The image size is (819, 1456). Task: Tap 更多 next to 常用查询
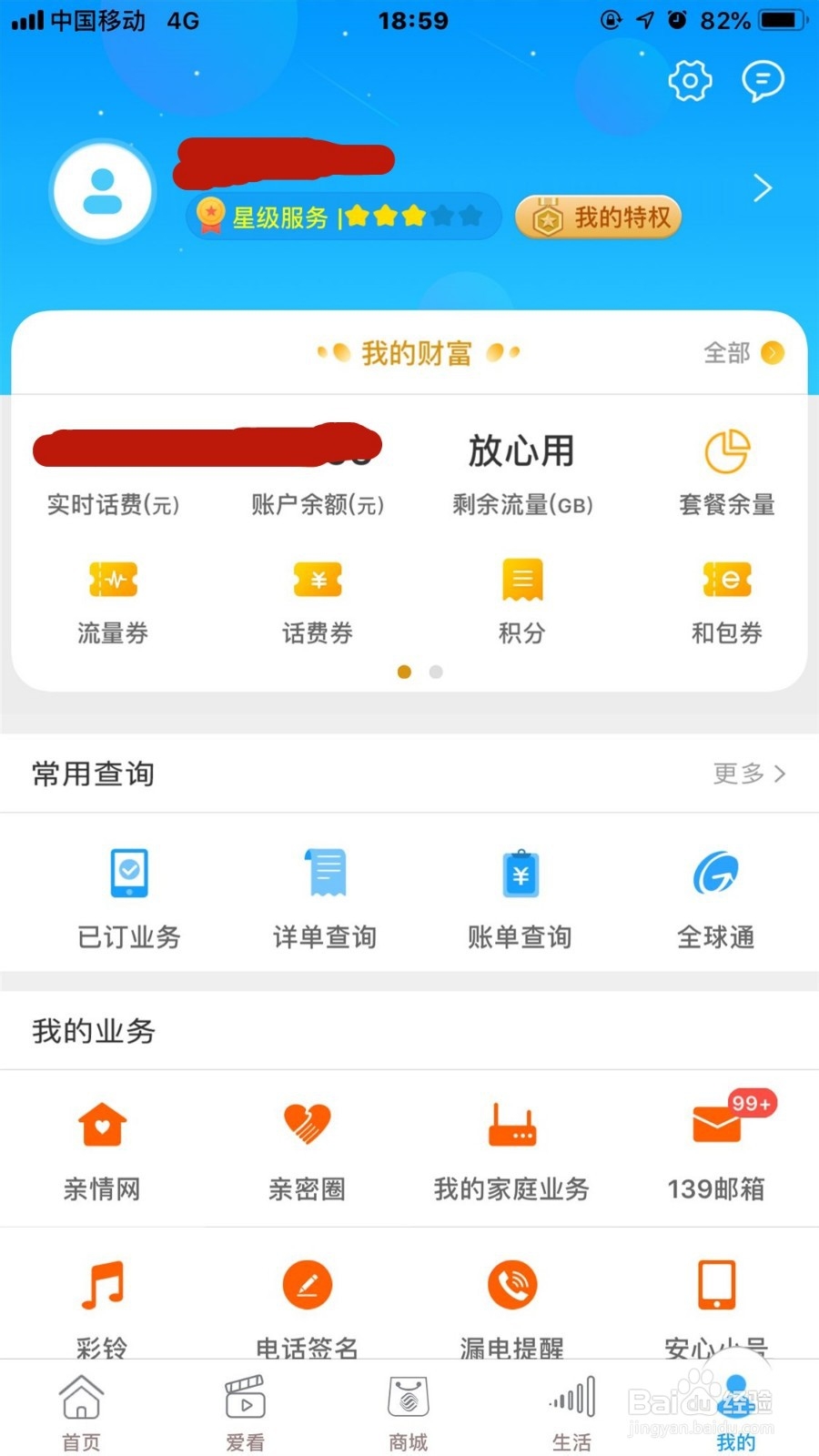click(749, 773)
